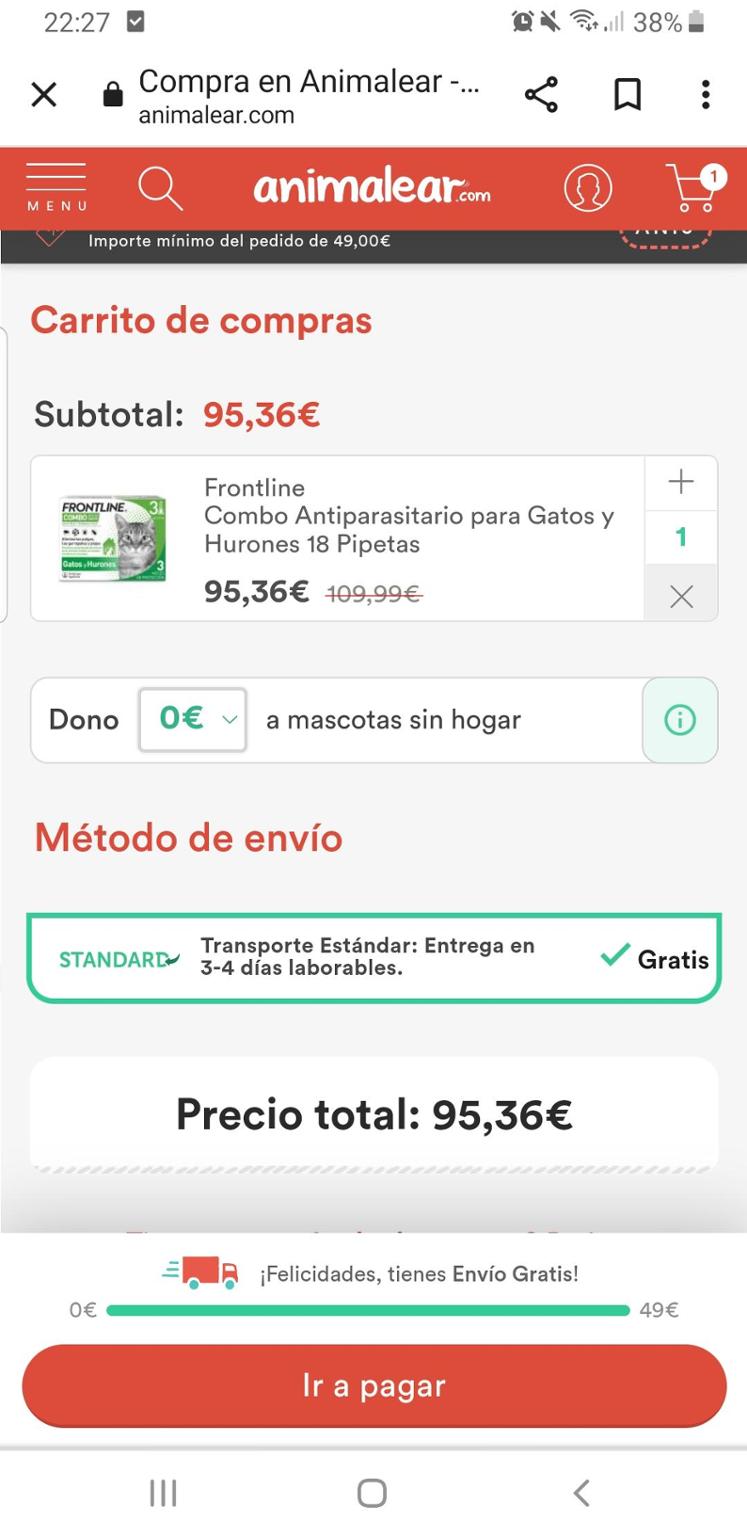Open the site search magnifier
Viewport: 747px width, 1536px height.
pos(159,187)
